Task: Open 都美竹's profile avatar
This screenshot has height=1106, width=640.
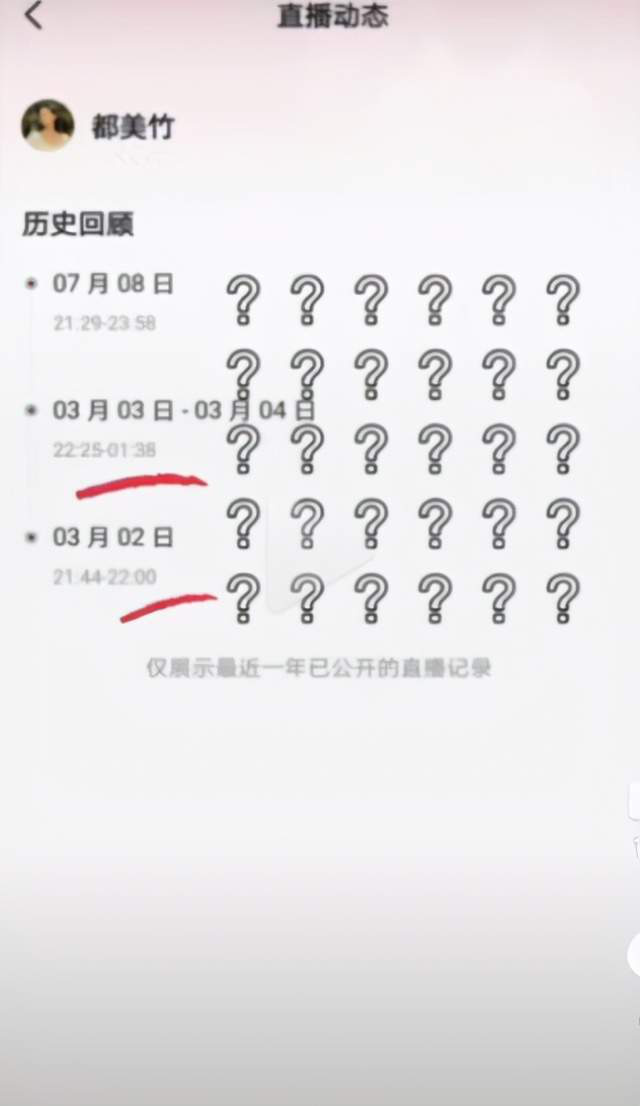Action: 47,125
